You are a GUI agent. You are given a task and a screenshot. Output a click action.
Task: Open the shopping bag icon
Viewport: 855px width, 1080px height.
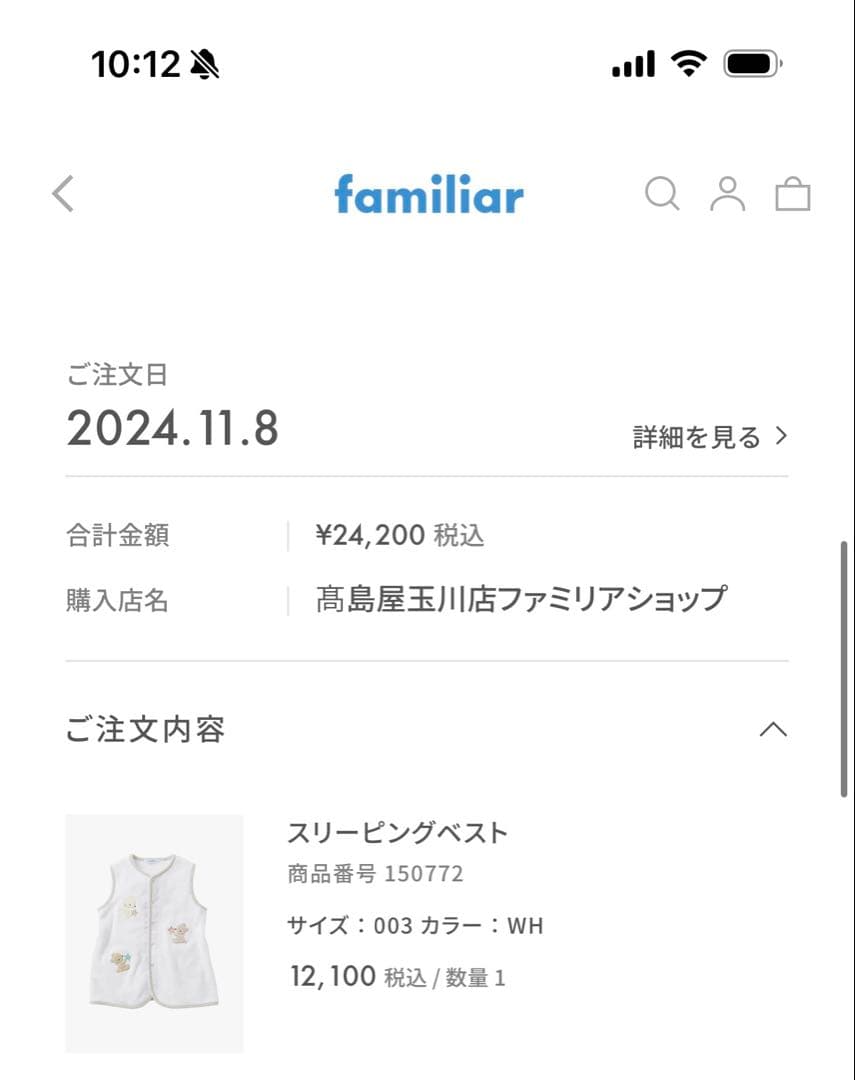792,194
